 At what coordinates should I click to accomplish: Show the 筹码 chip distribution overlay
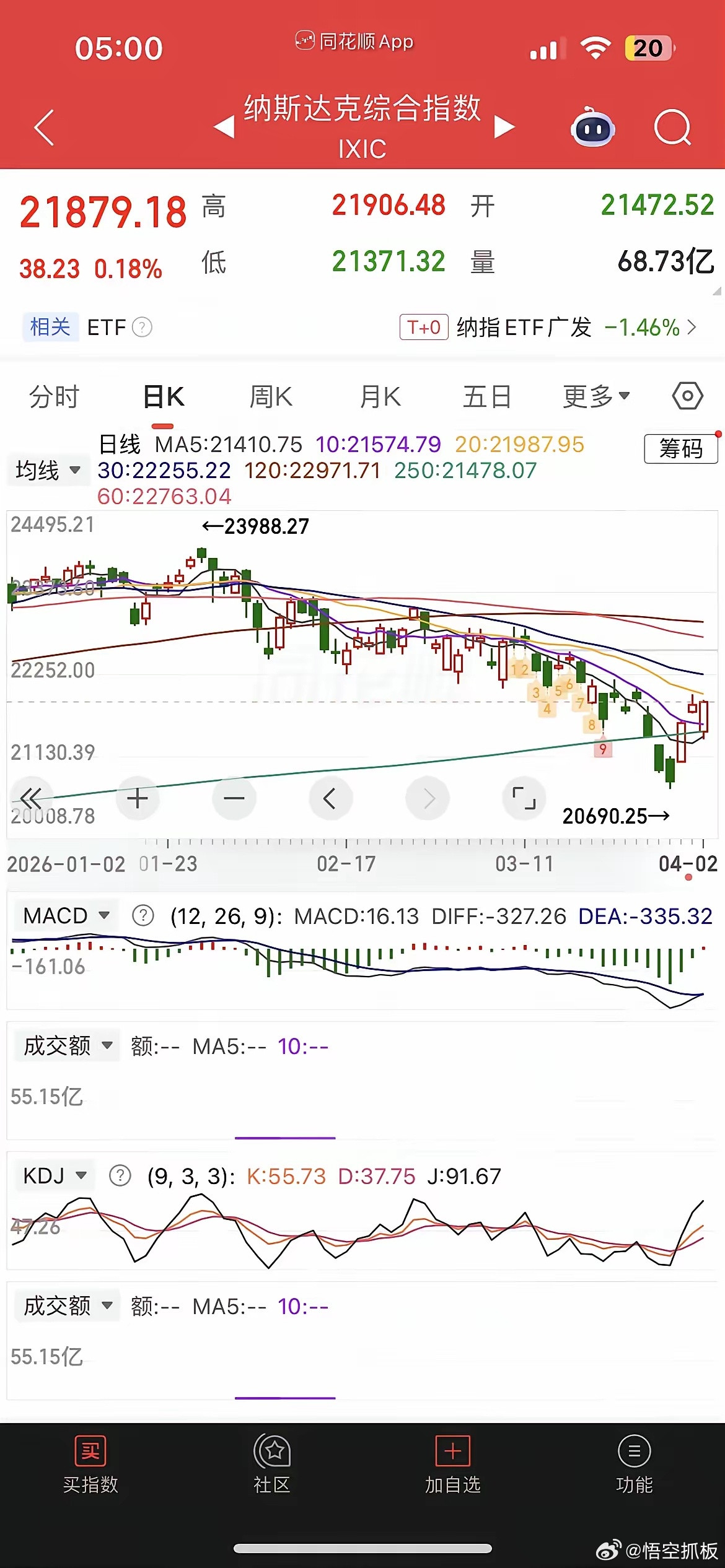click(680, 449)
